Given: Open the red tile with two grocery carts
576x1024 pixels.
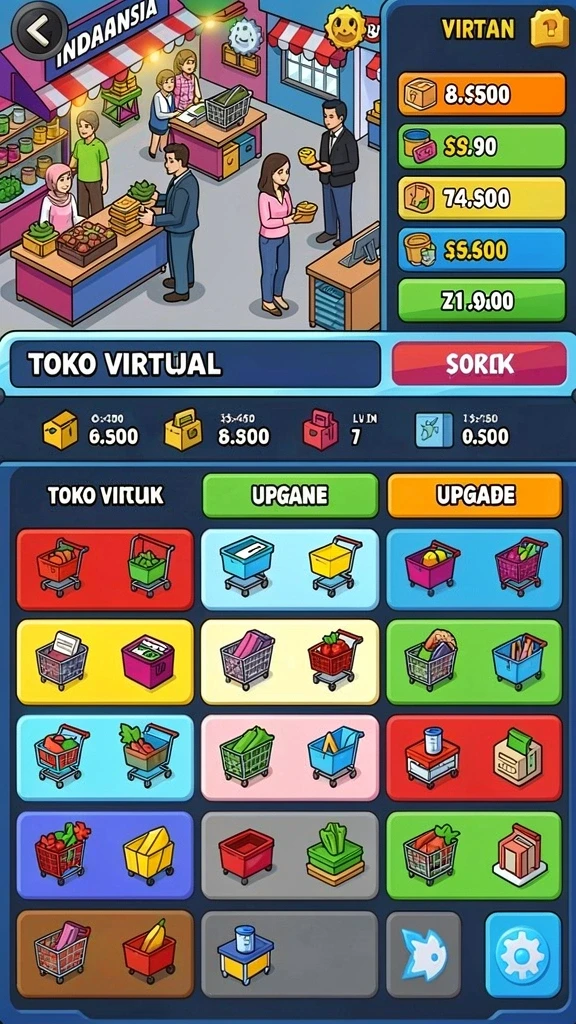Looking at the screenshot, I should click(105, 569).
